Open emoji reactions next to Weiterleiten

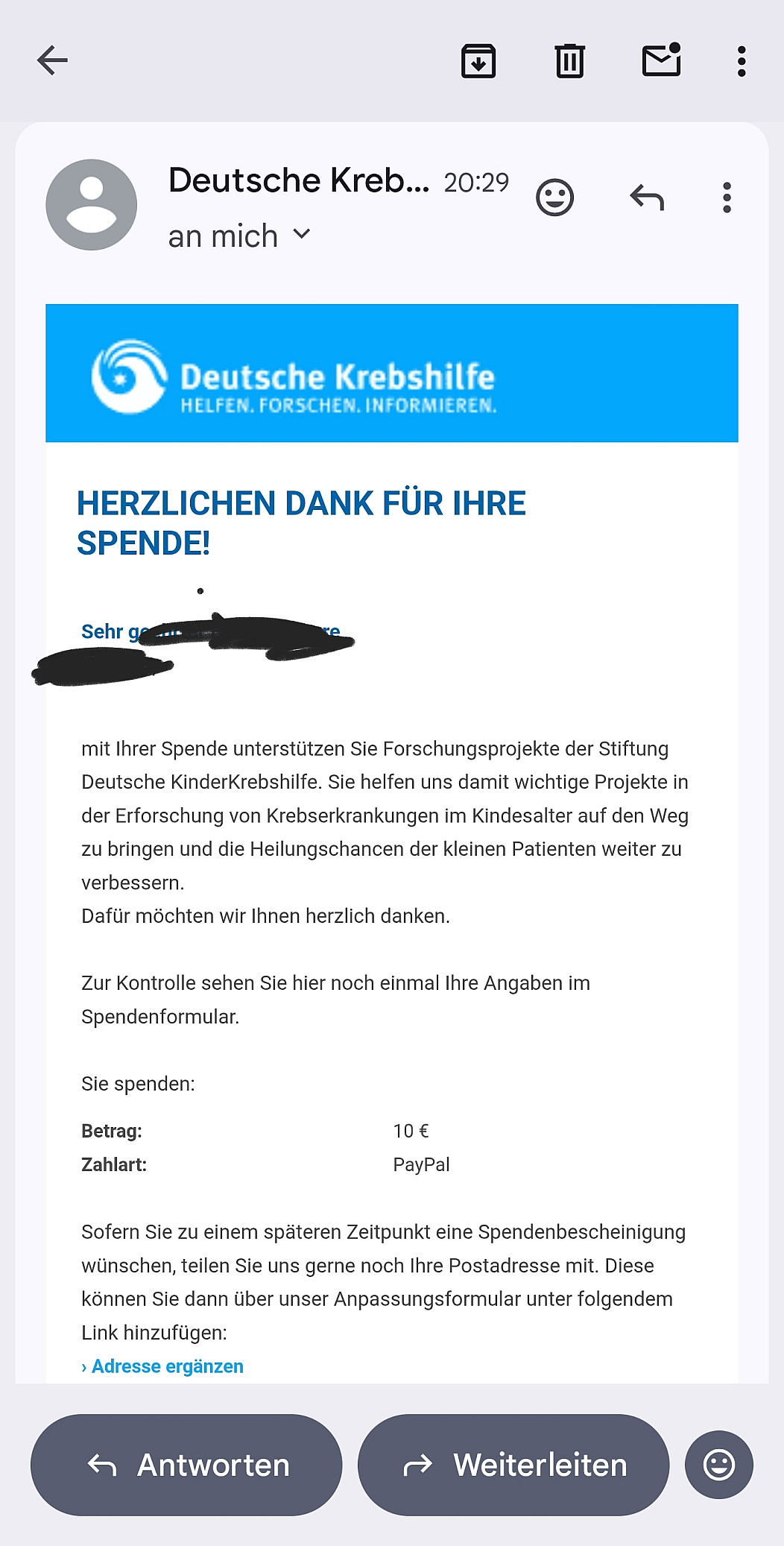(x=718, y=1465)
